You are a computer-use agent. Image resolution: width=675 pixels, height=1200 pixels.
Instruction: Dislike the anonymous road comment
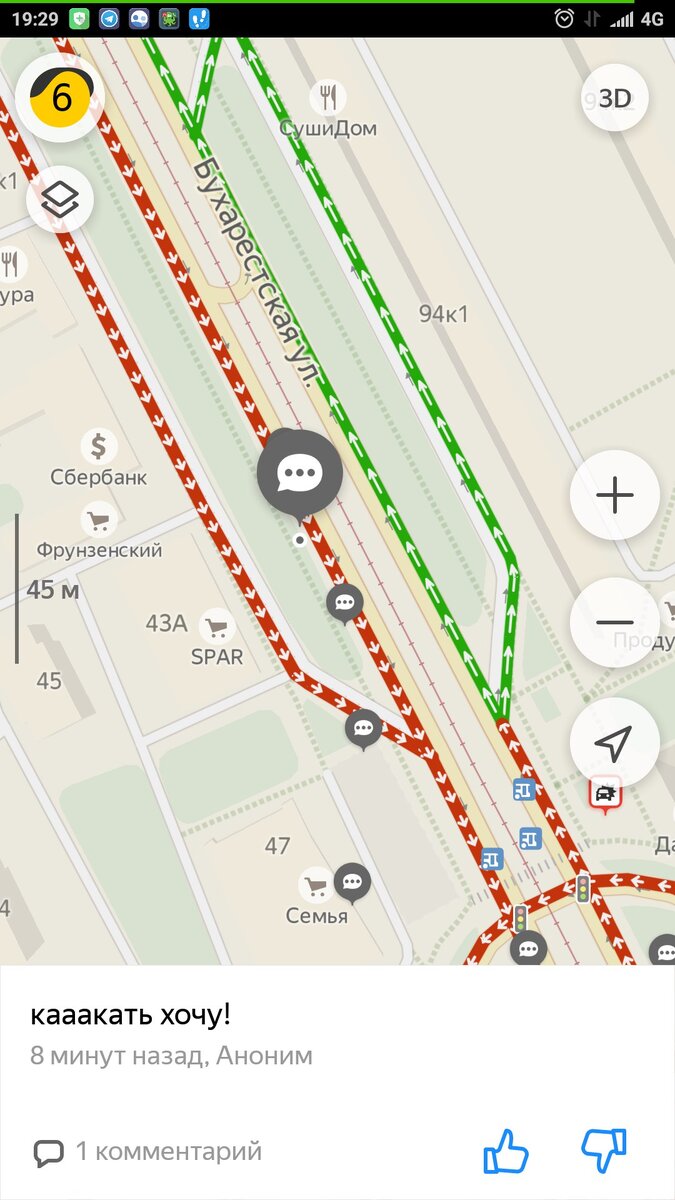(x=604, y=1151)
